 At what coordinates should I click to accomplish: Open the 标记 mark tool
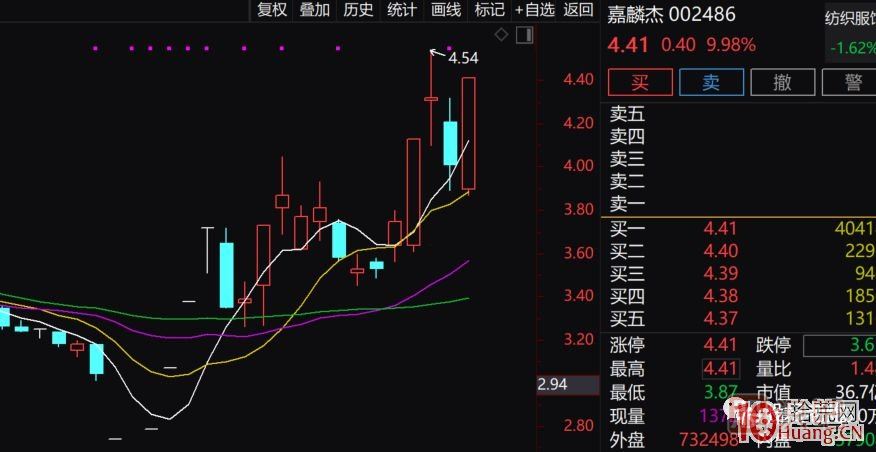(490, 10)
